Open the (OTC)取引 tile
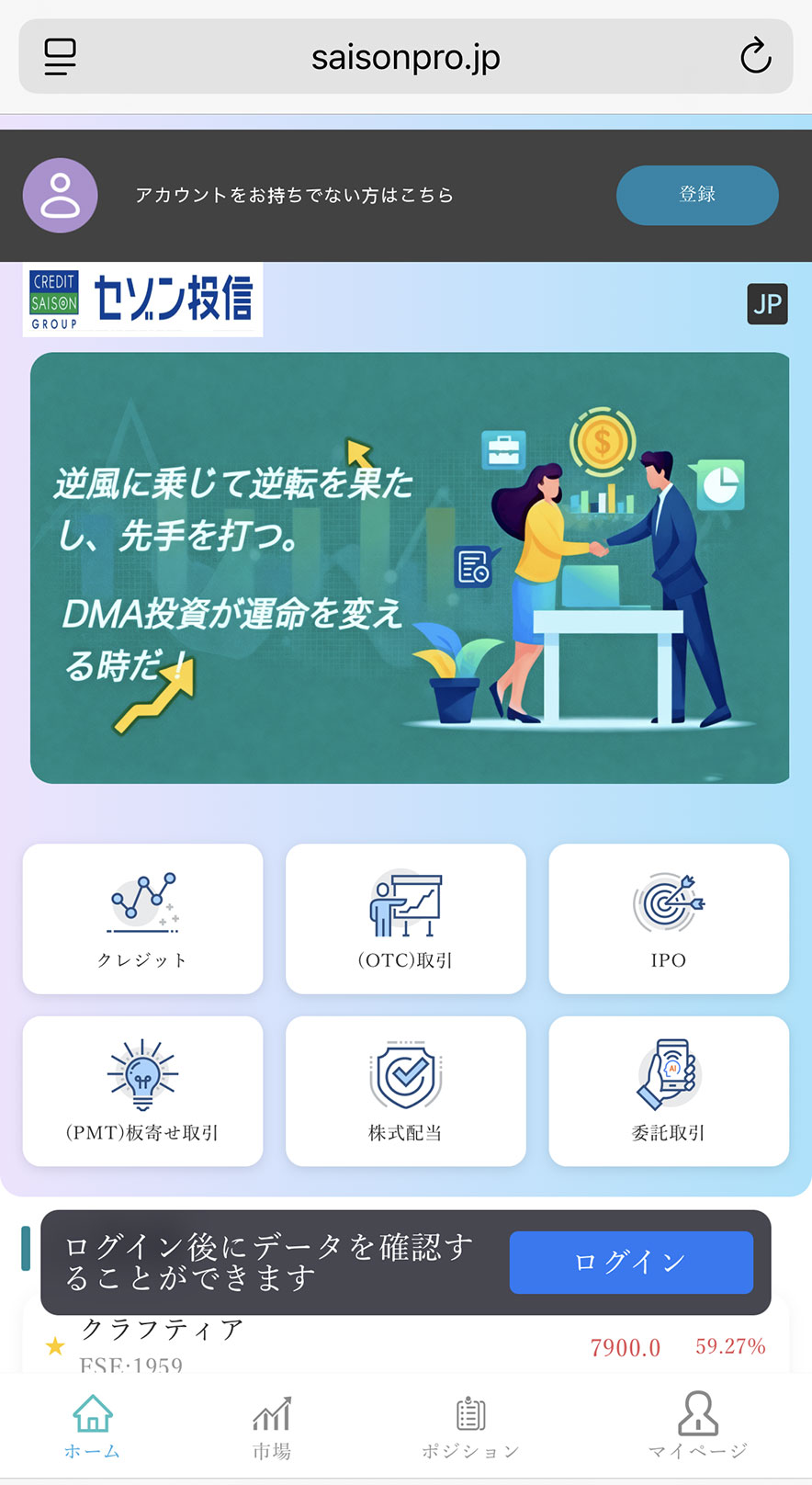 pyautogui.click(x=405, y=918)
